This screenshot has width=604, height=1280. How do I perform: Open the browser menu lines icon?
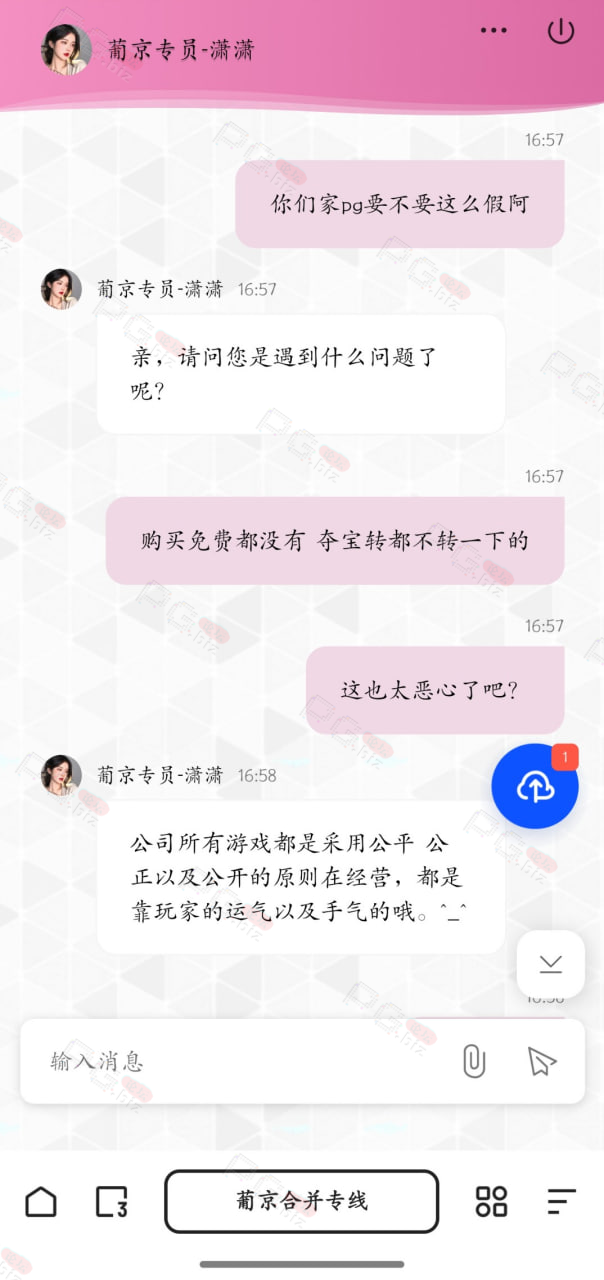point(562,1201)
